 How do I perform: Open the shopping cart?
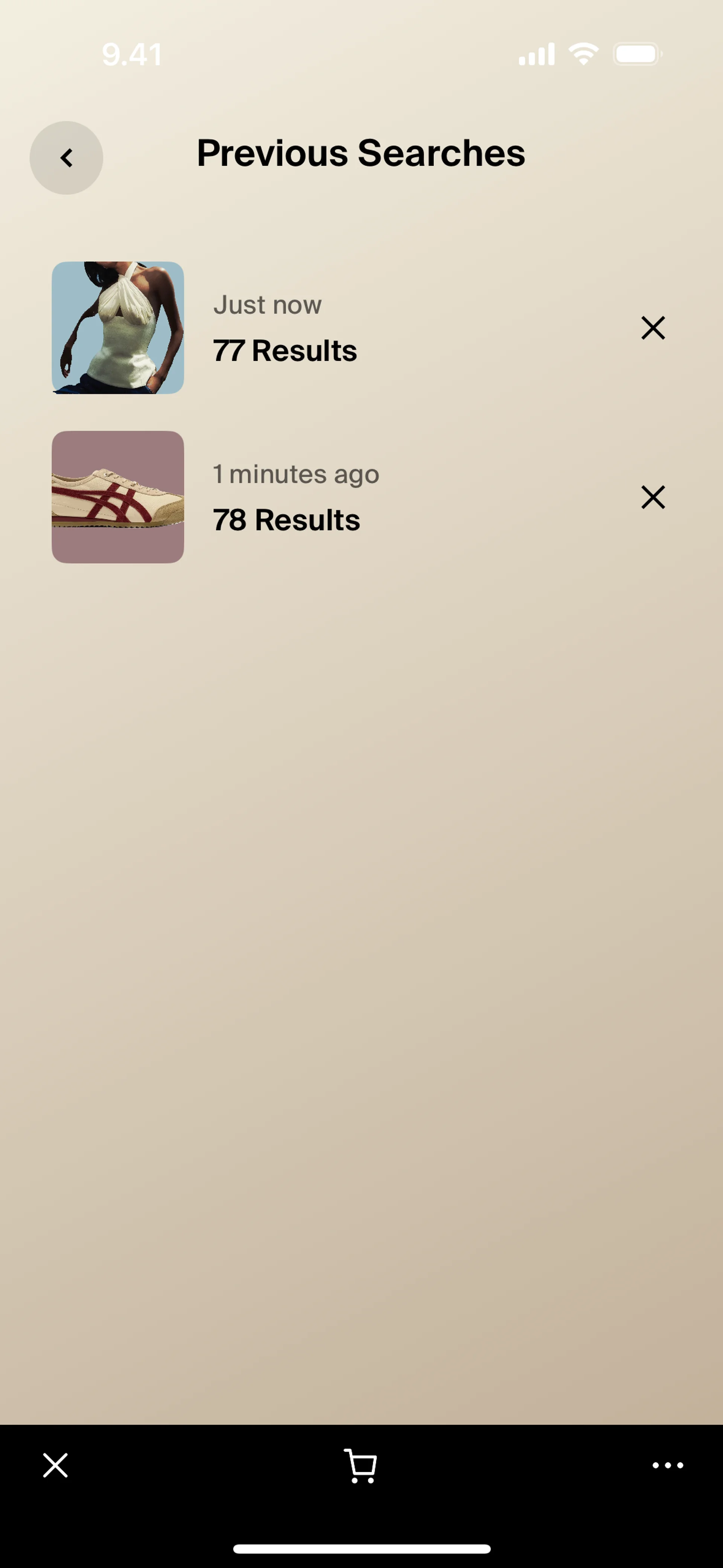tap(361, 1465)
